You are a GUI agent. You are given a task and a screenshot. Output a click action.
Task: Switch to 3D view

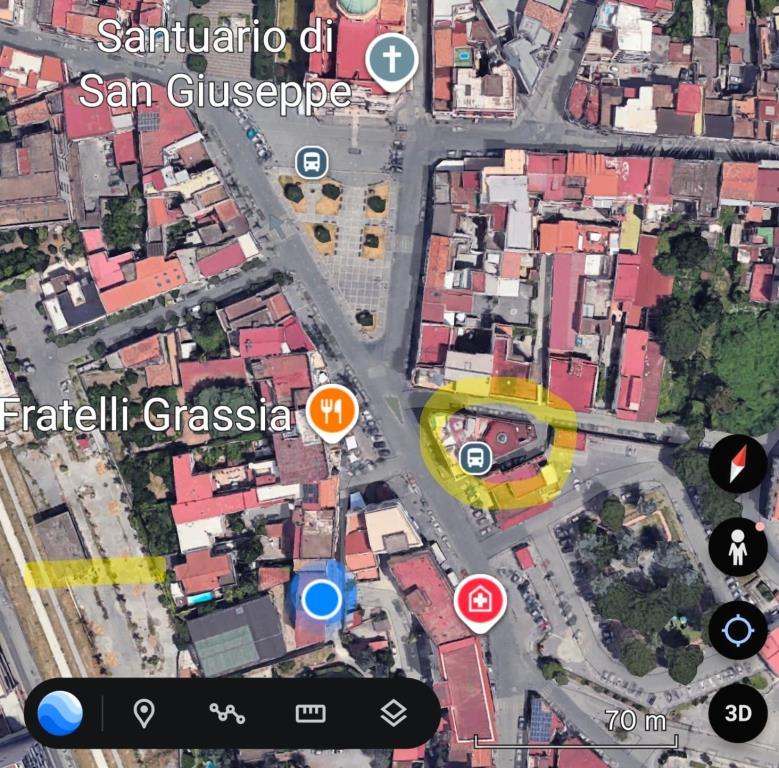click(738, 713)
